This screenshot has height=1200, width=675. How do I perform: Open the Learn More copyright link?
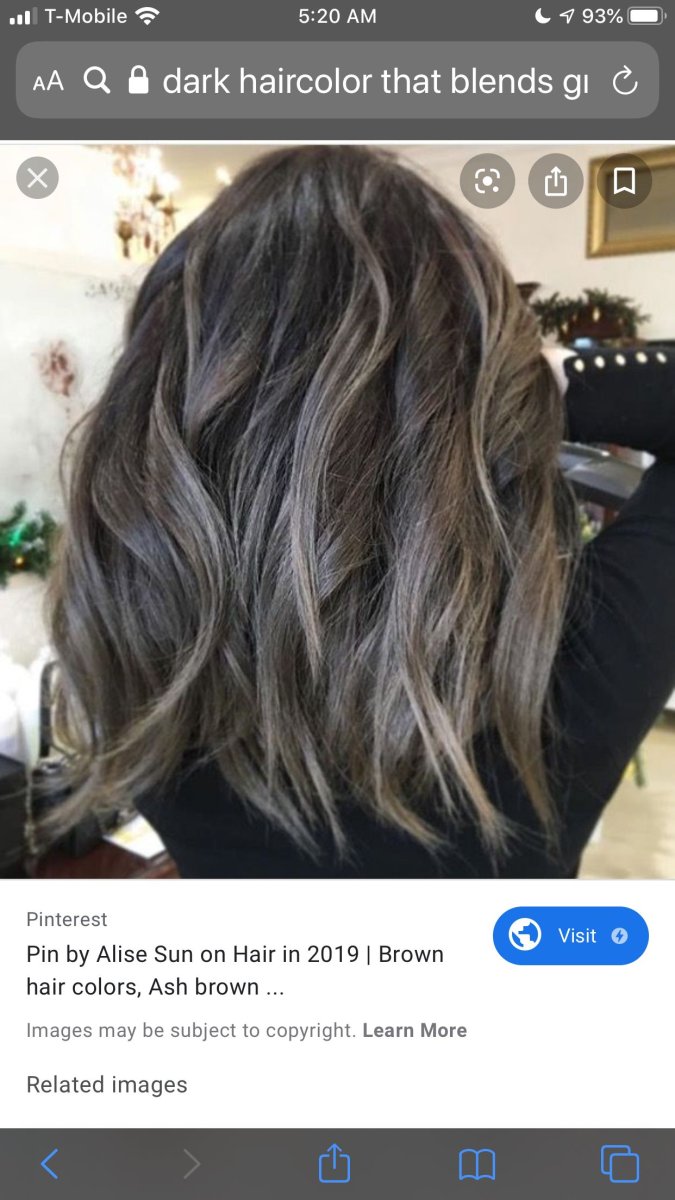pos(414,1030)
